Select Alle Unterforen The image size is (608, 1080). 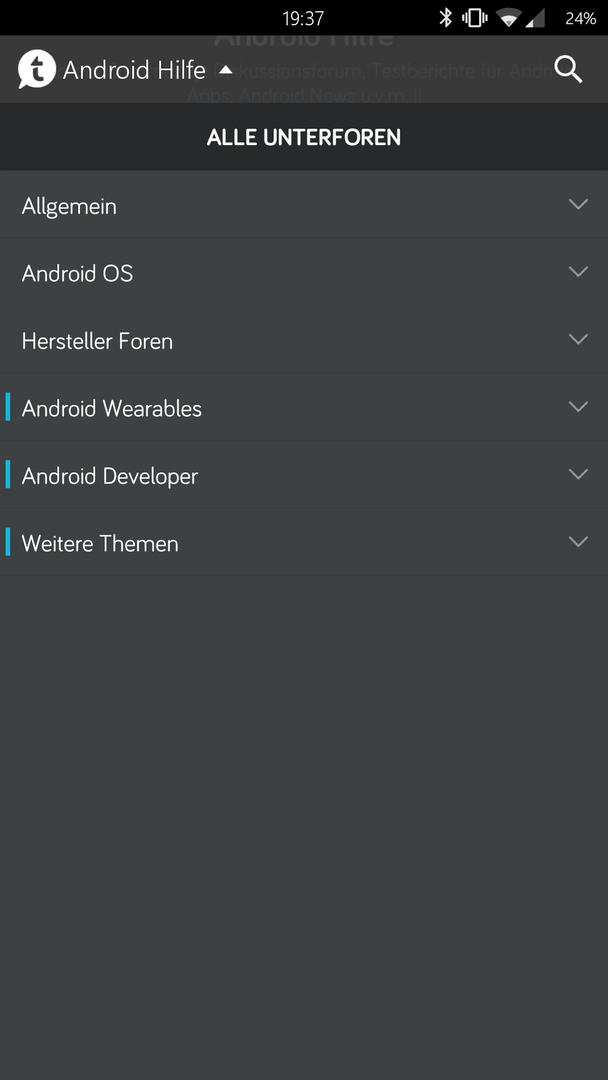[x=304, y=137]
